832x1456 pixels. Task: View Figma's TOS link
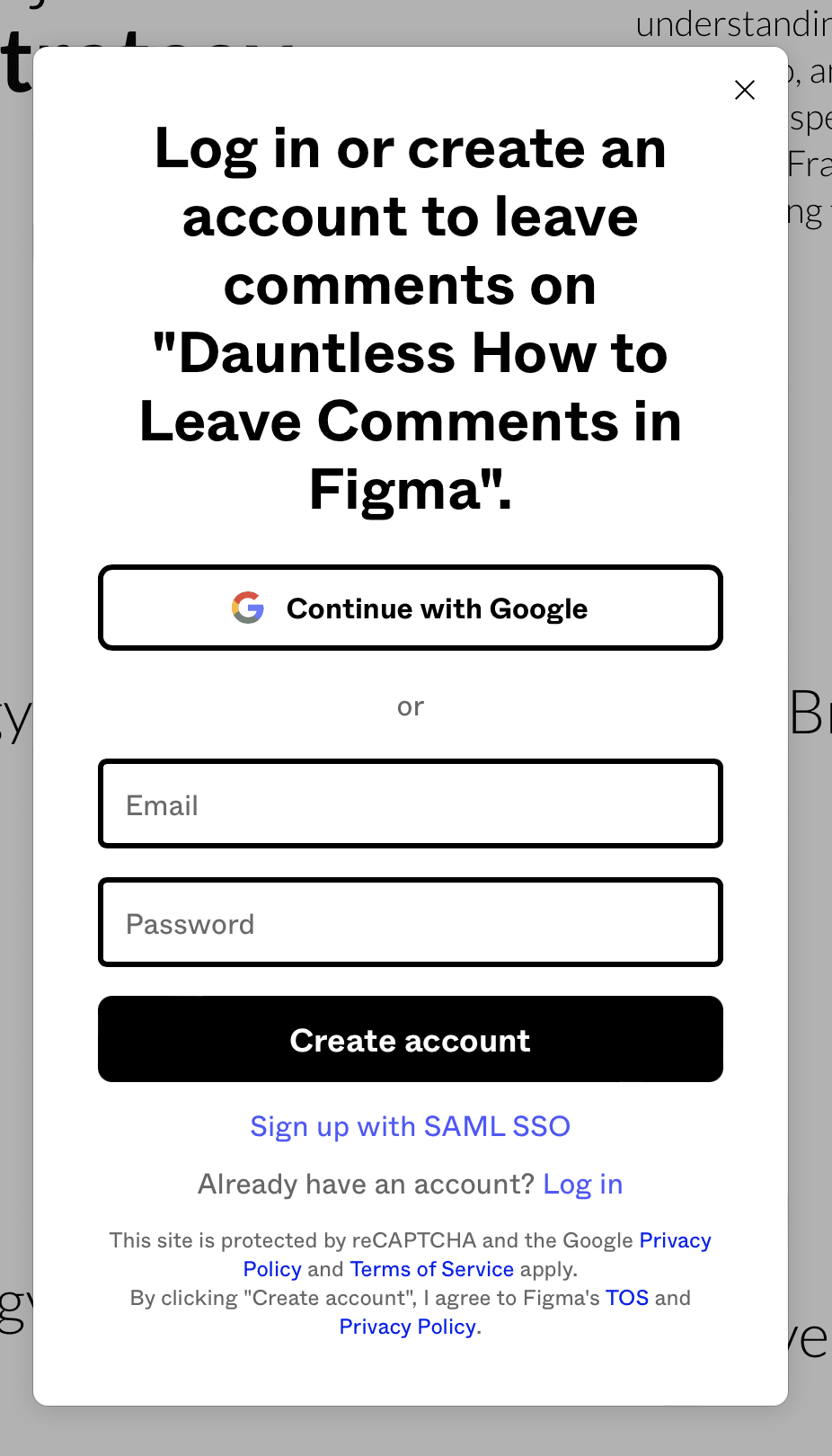click(627, 1298)
